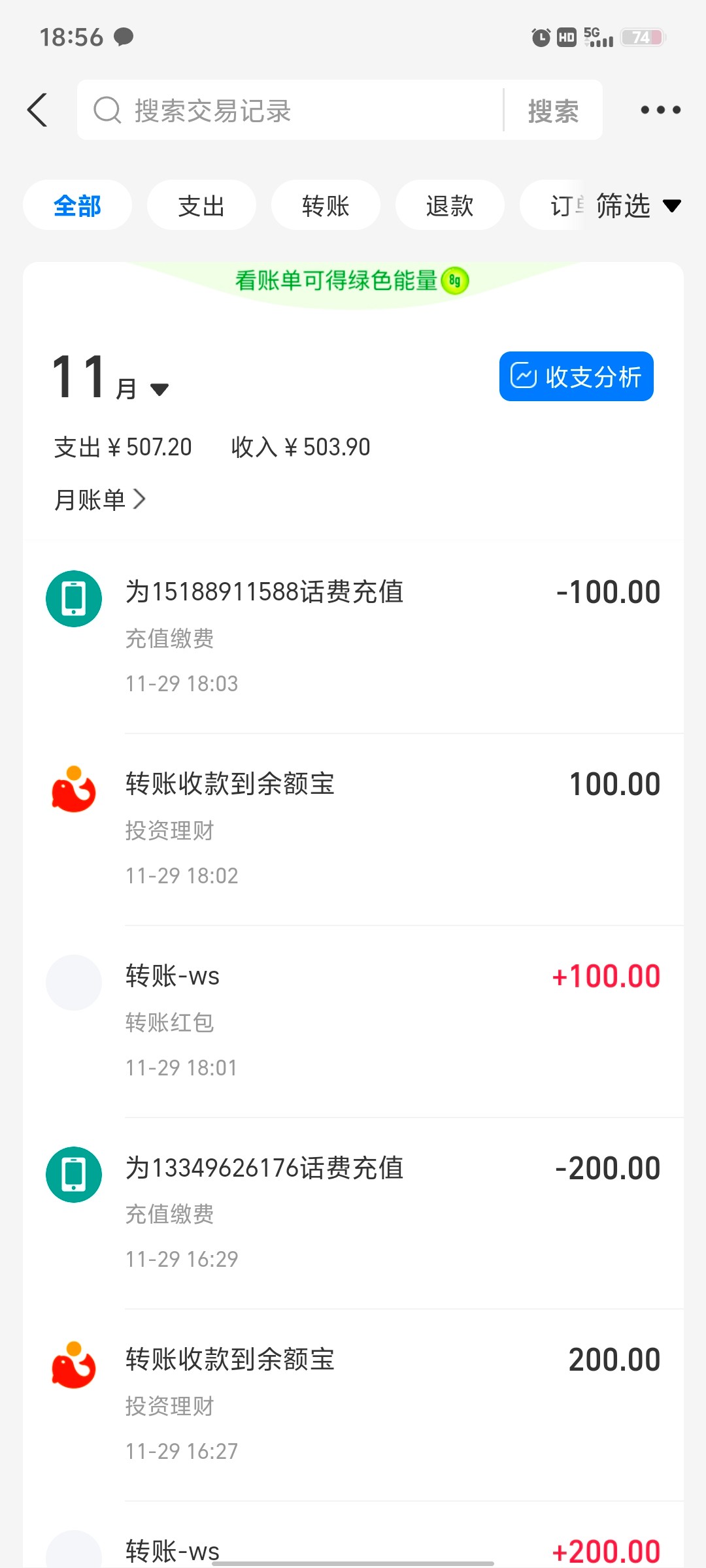This screenshot has width=706, height=1568.
Task: Tap the 搜索 button
Action: 553,110
